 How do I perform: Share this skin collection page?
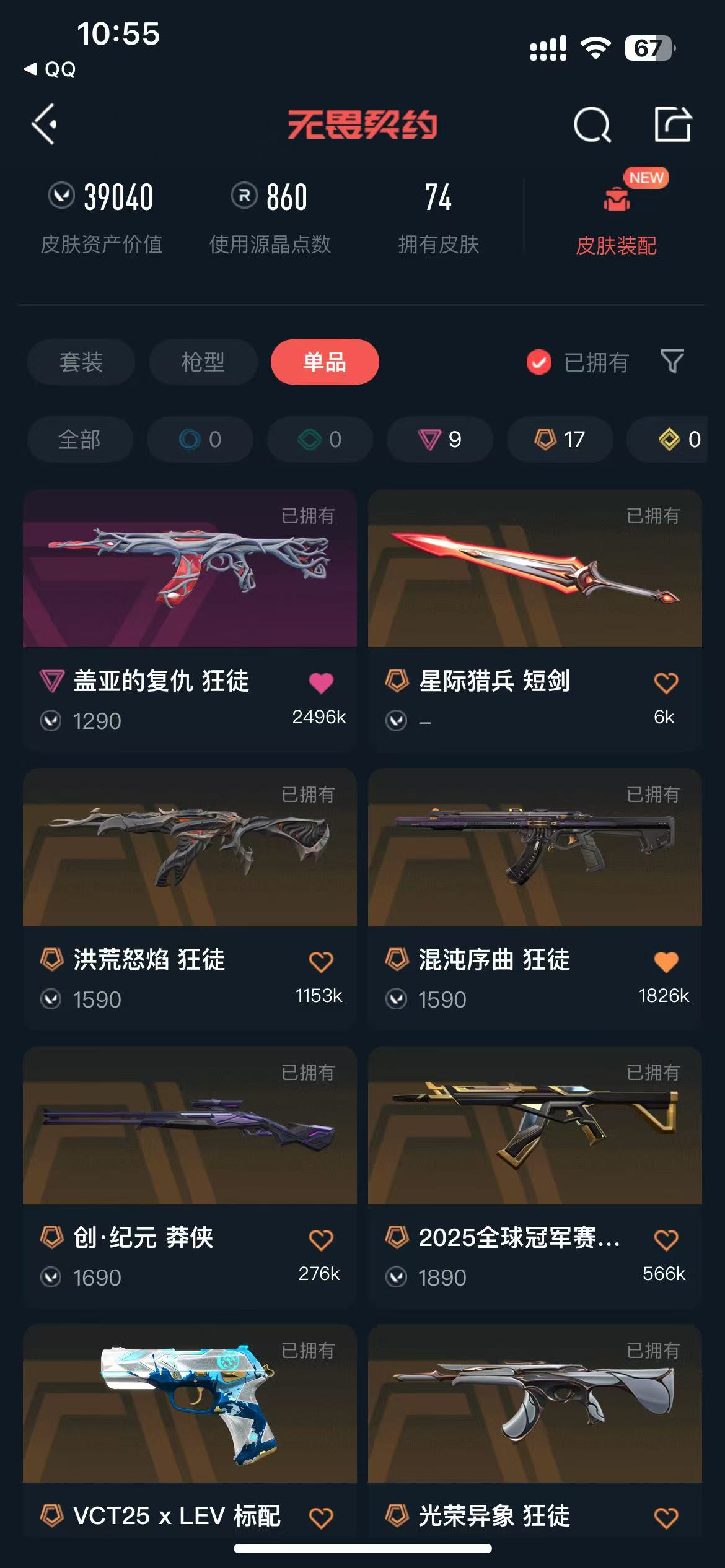(x=673, y=124)
